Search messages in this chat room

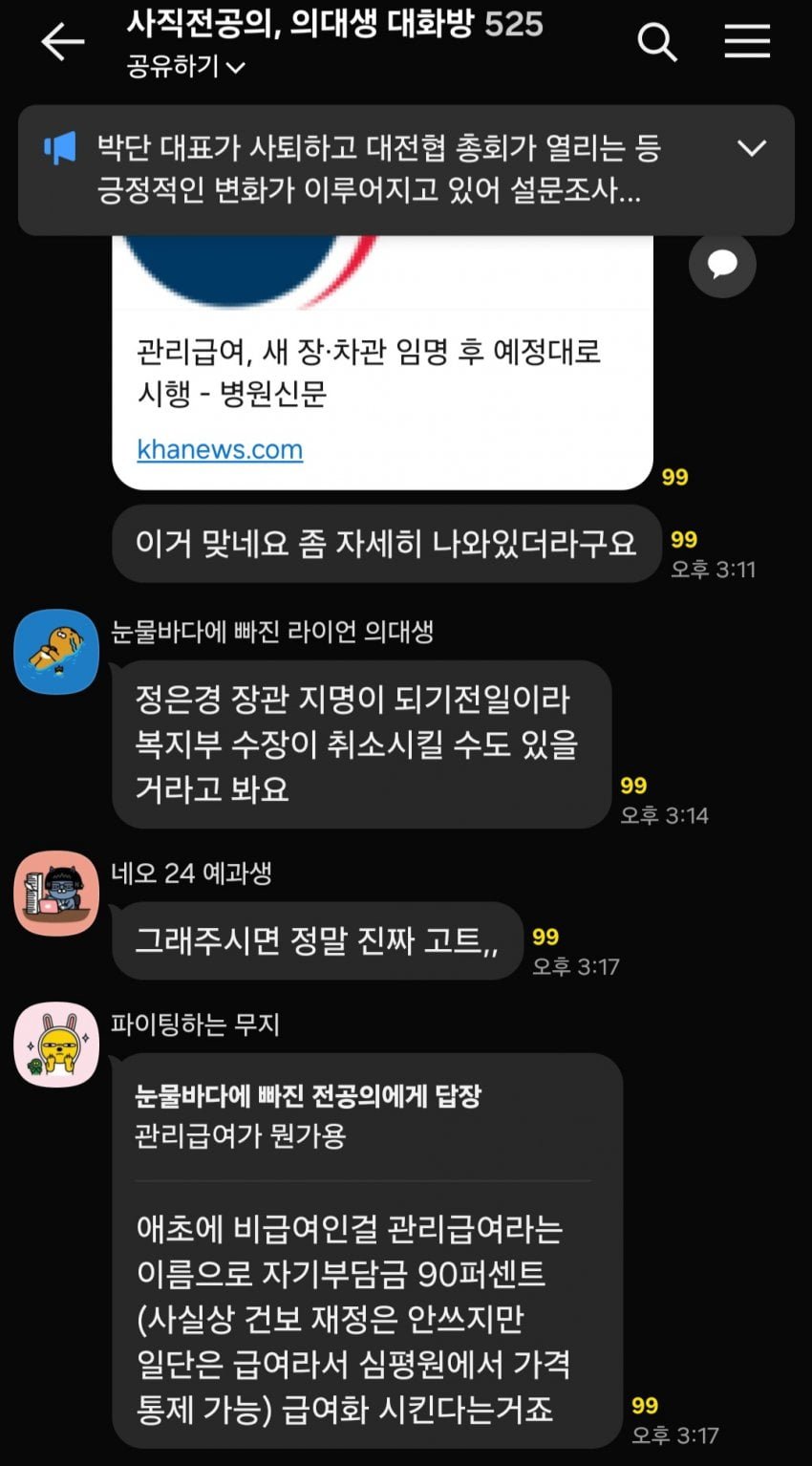656,43
